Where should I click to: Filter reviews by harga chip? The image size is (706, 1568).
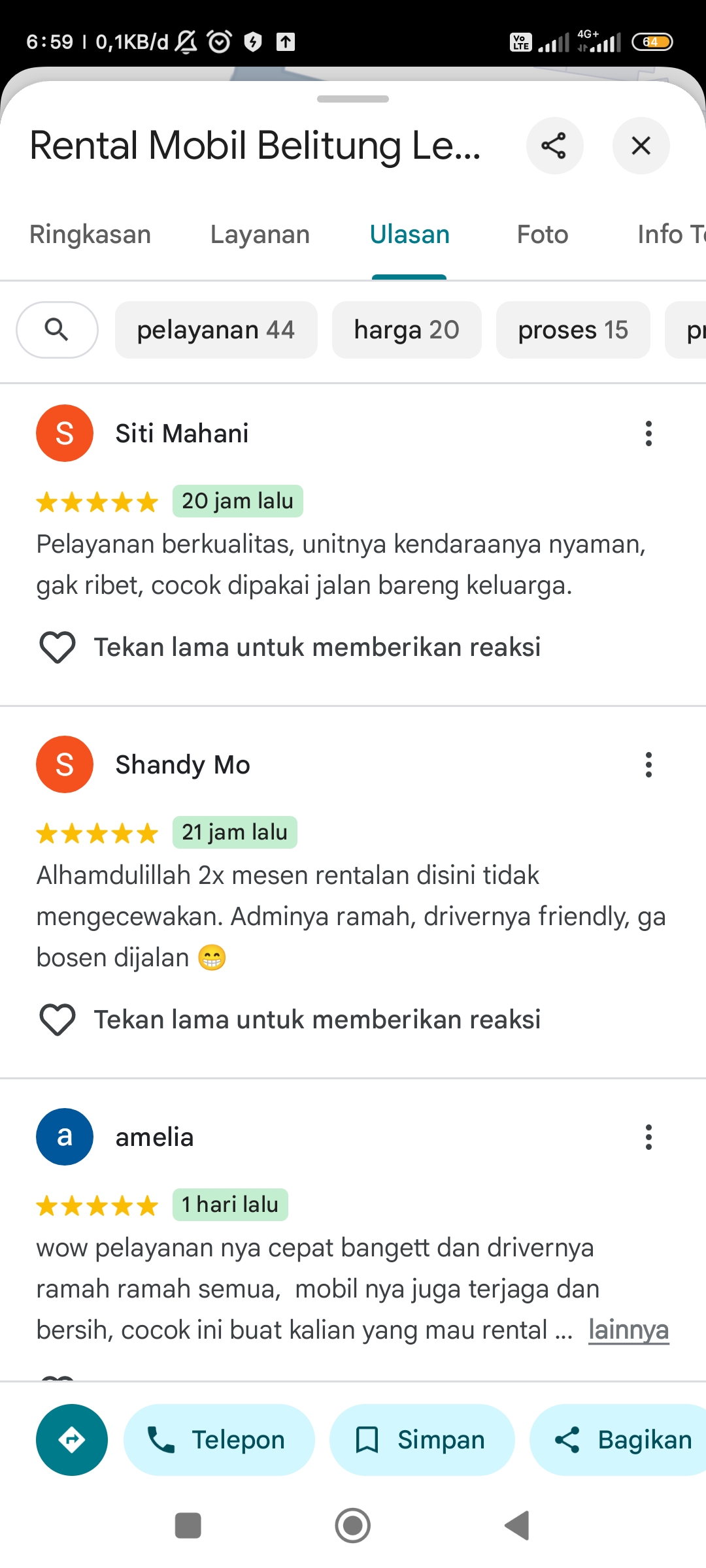pyautogui.click(x=407, y=330)
